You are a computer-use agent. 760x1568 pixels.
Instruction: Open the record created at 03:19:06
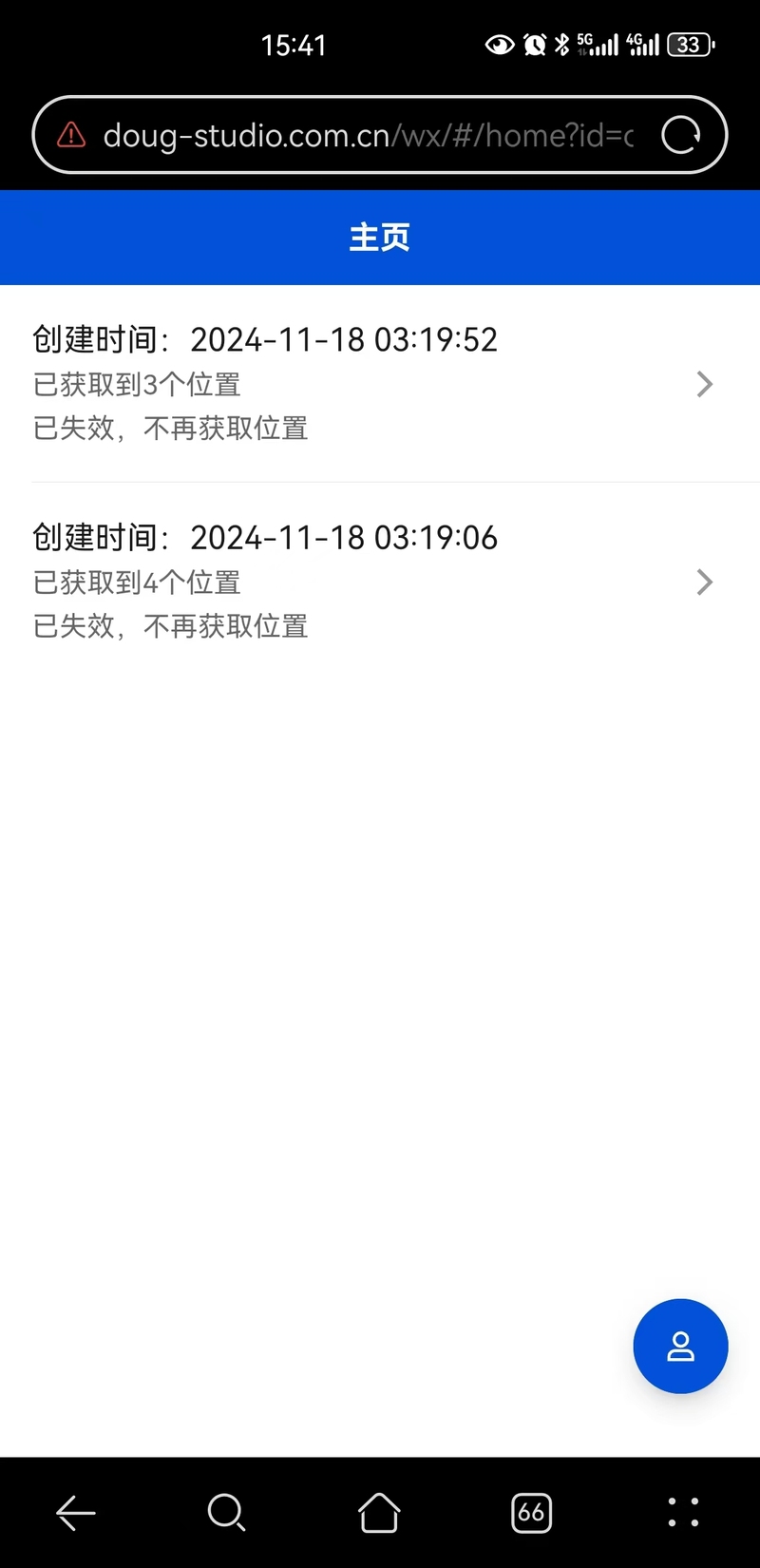[380, 582]
